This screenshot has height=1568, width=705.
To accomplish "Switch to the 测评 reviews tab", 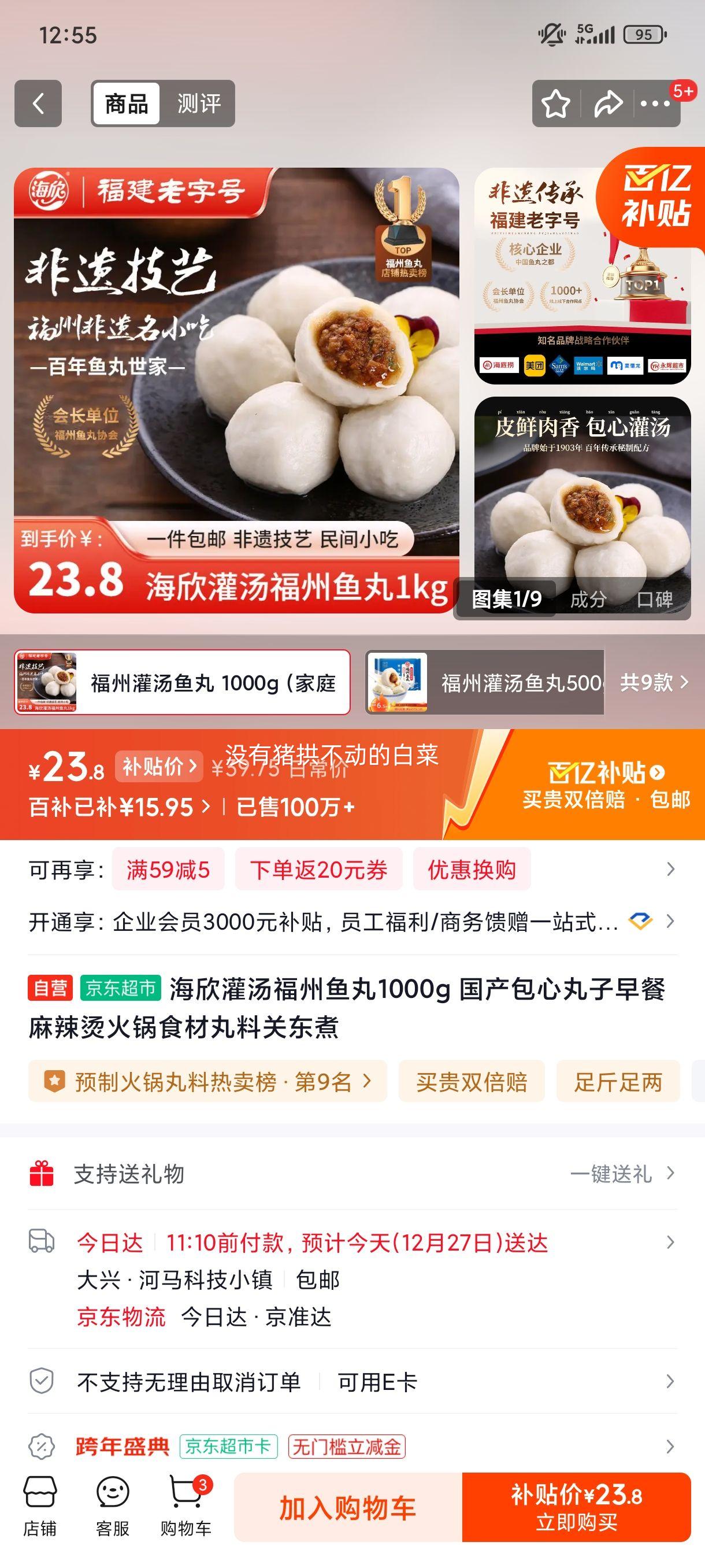I will click(197, 102).
